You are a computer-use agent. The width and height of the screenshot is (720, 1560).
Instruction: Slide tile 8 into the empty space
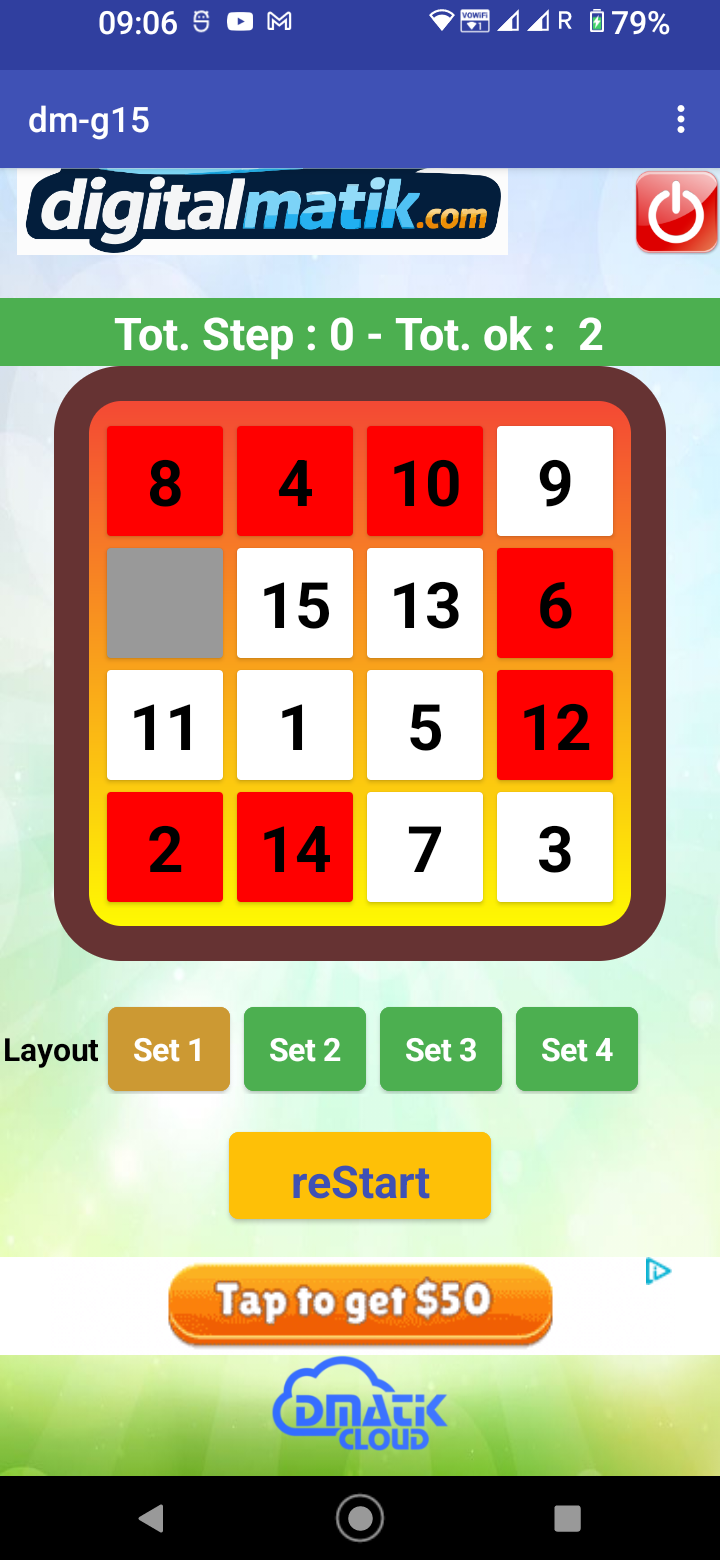tap(165, 481)
